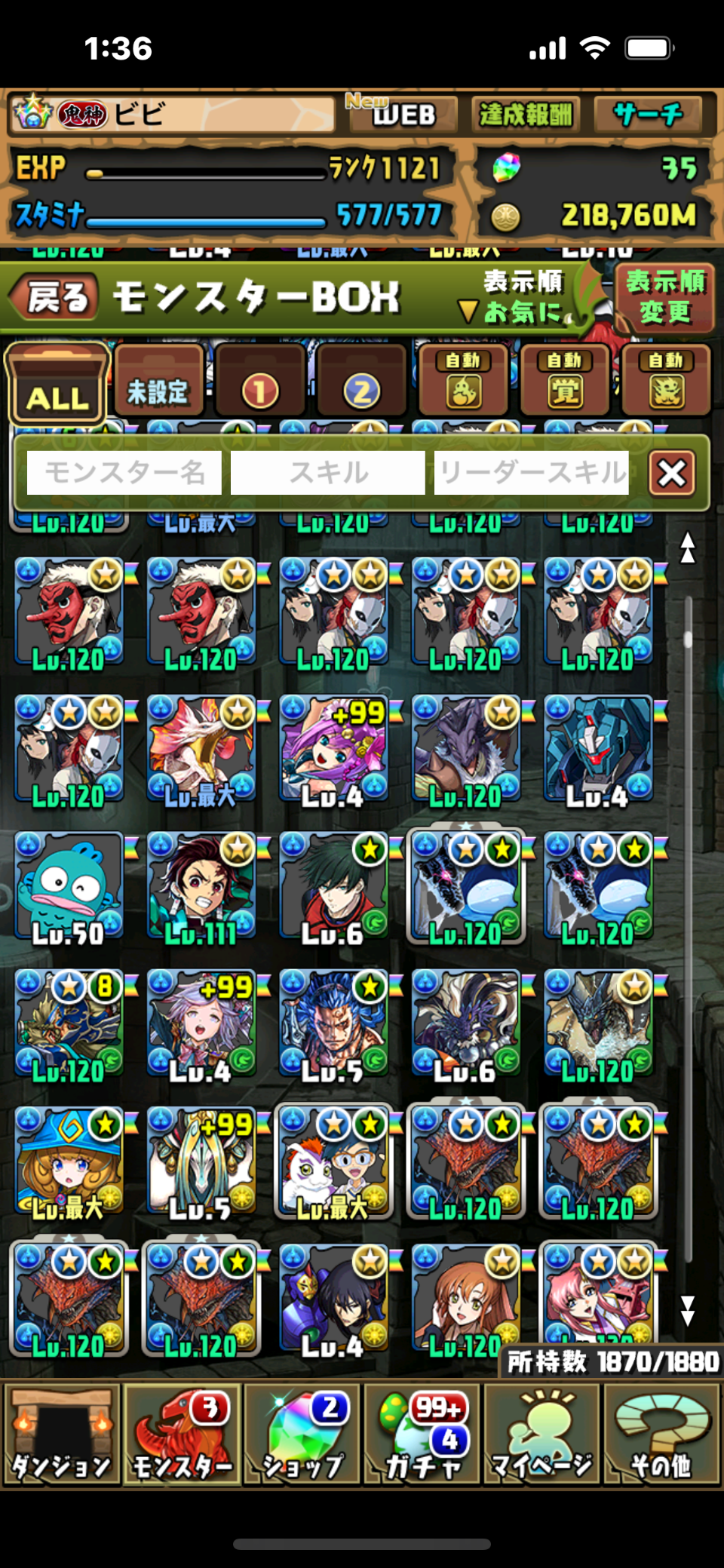This screenshot has height=1568, width=724.
Task: Open the ガチャ tab
Action: click(x=422, y=1433)
